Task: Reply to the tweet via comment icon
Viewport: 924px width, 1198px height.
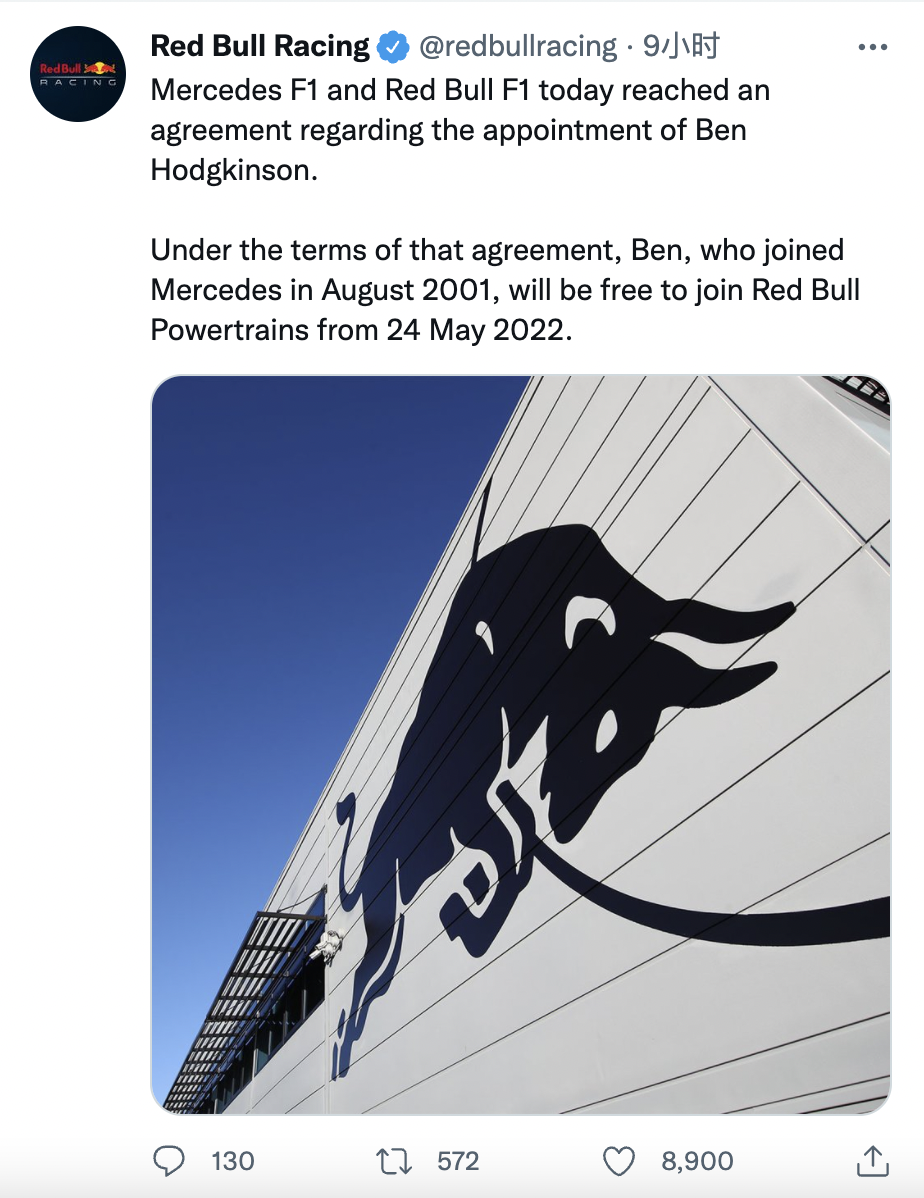Action: click(171, 1160)
